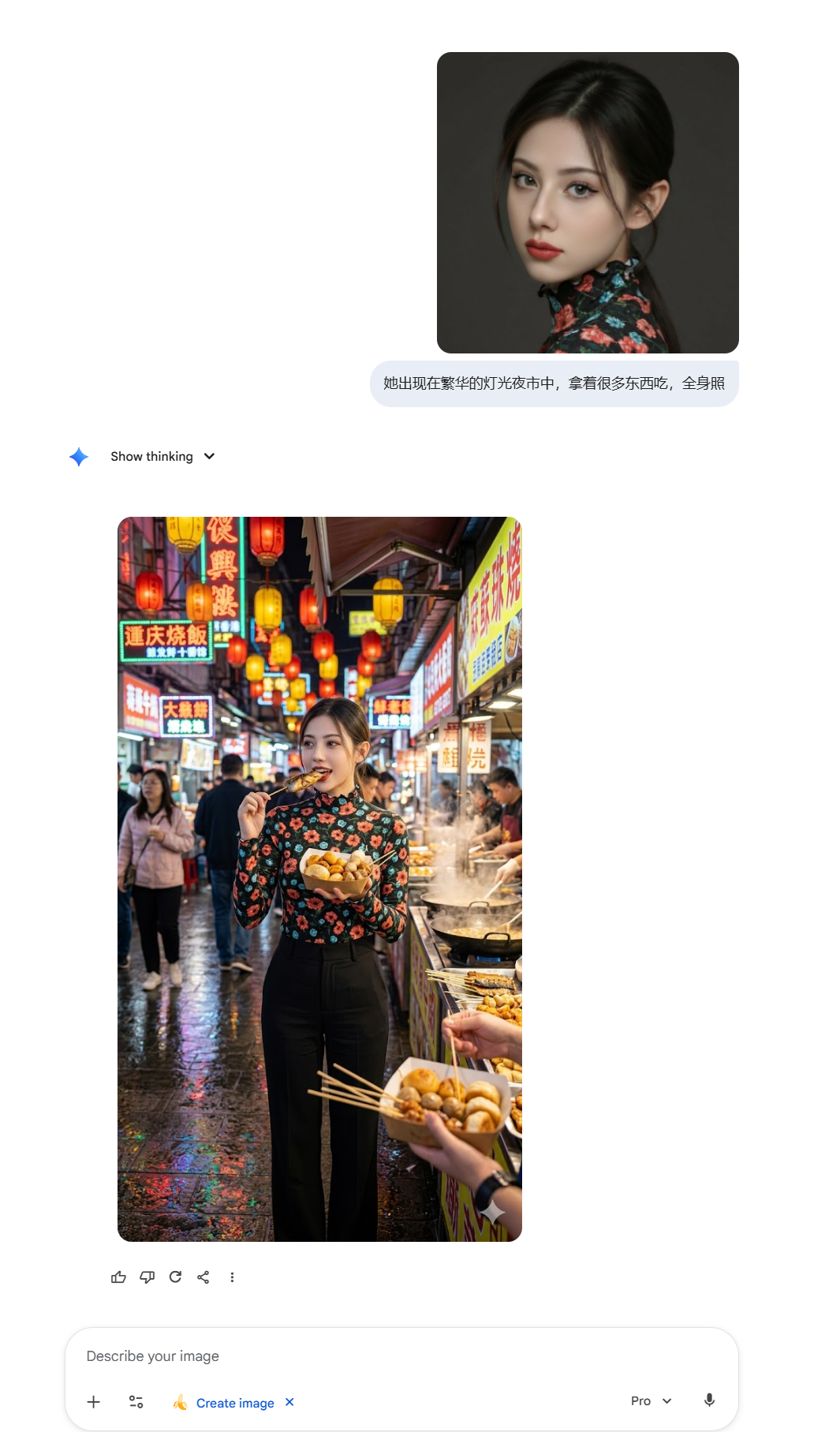
Task: Select the Create image chip
Action: point(226,1403)
